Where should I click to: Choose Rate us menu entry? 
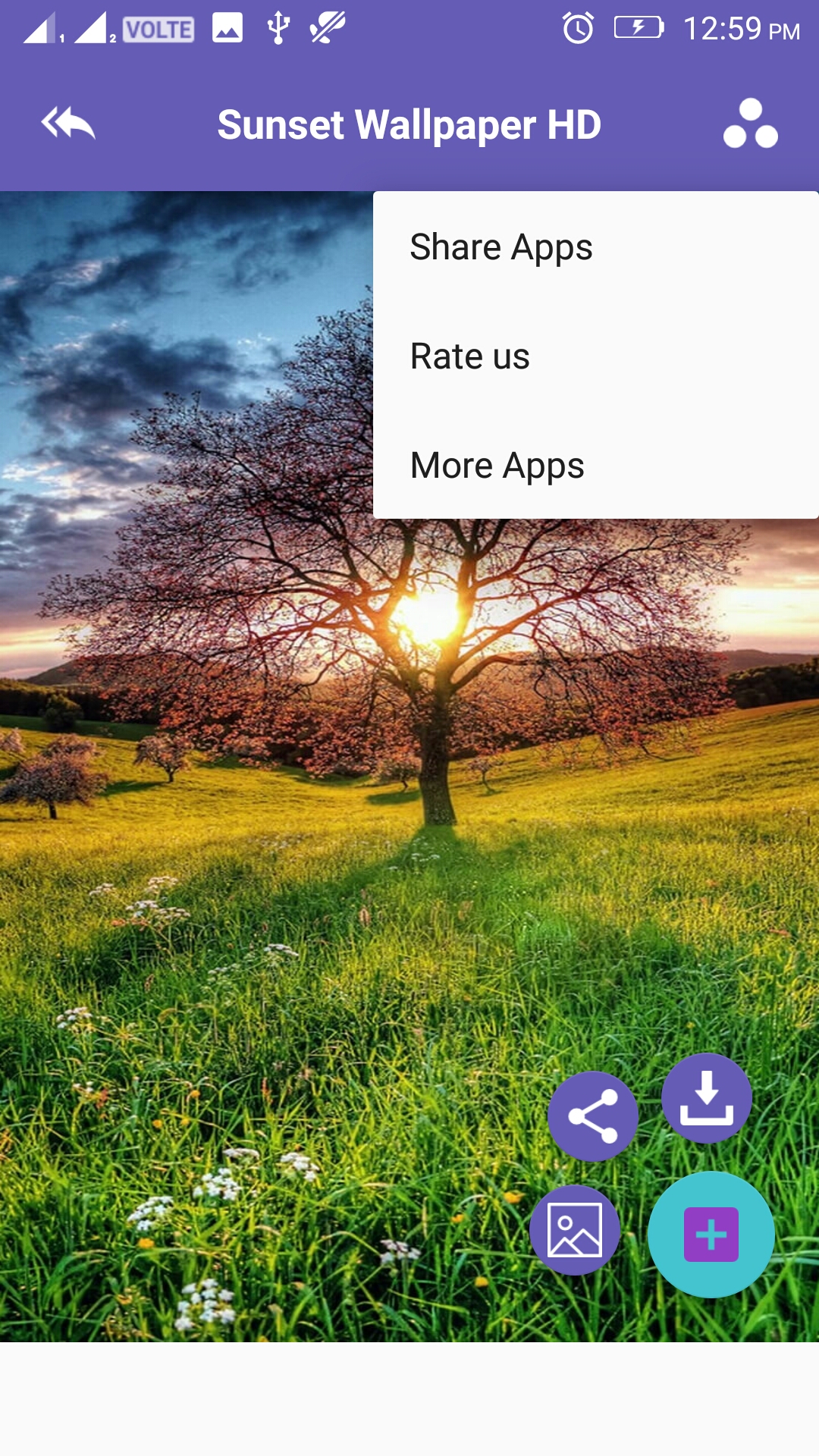tap(470, 356)
